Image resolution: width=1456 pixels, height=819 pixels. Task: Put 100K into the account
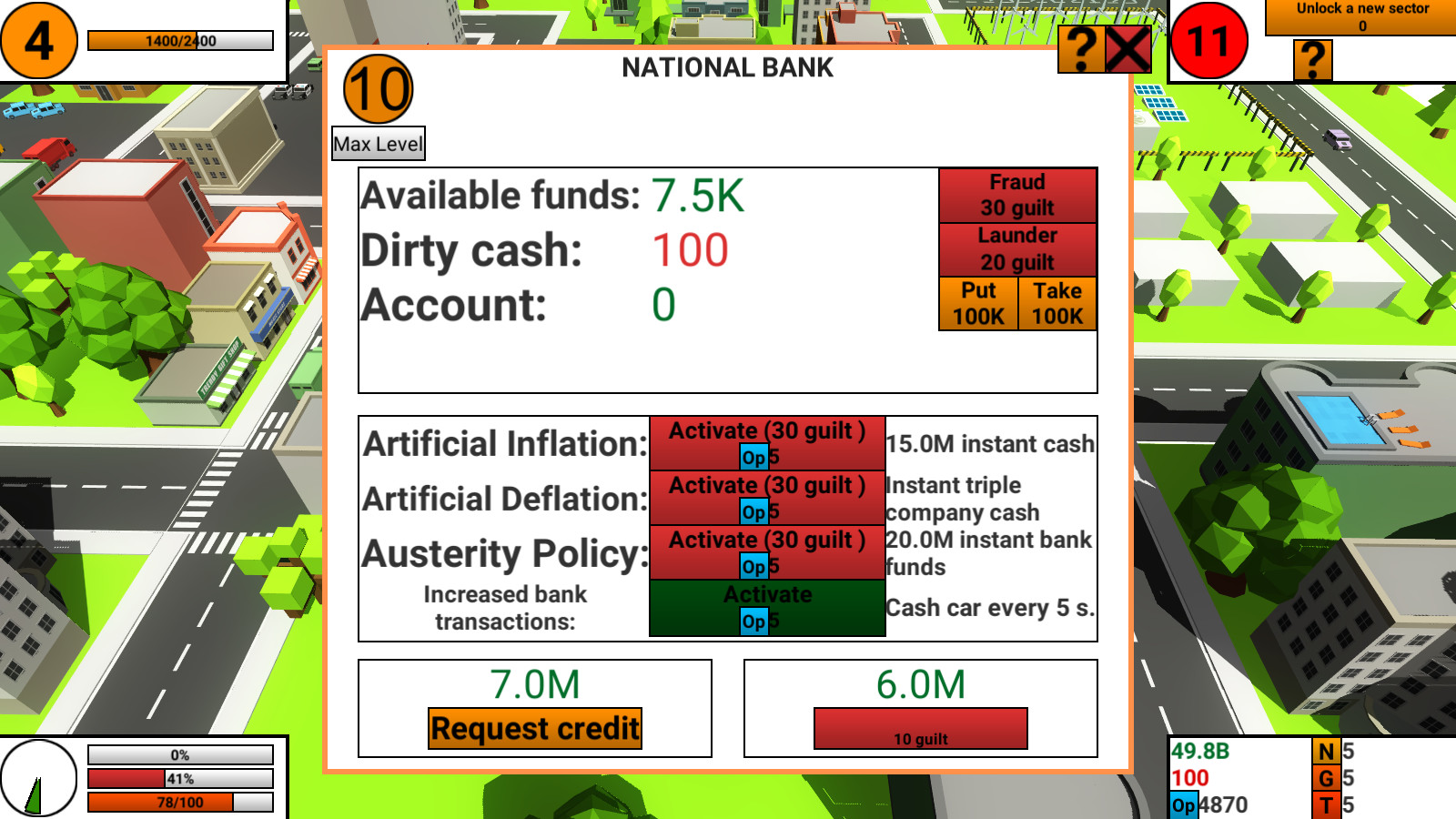pyautogui.click(x=978, y=303)
